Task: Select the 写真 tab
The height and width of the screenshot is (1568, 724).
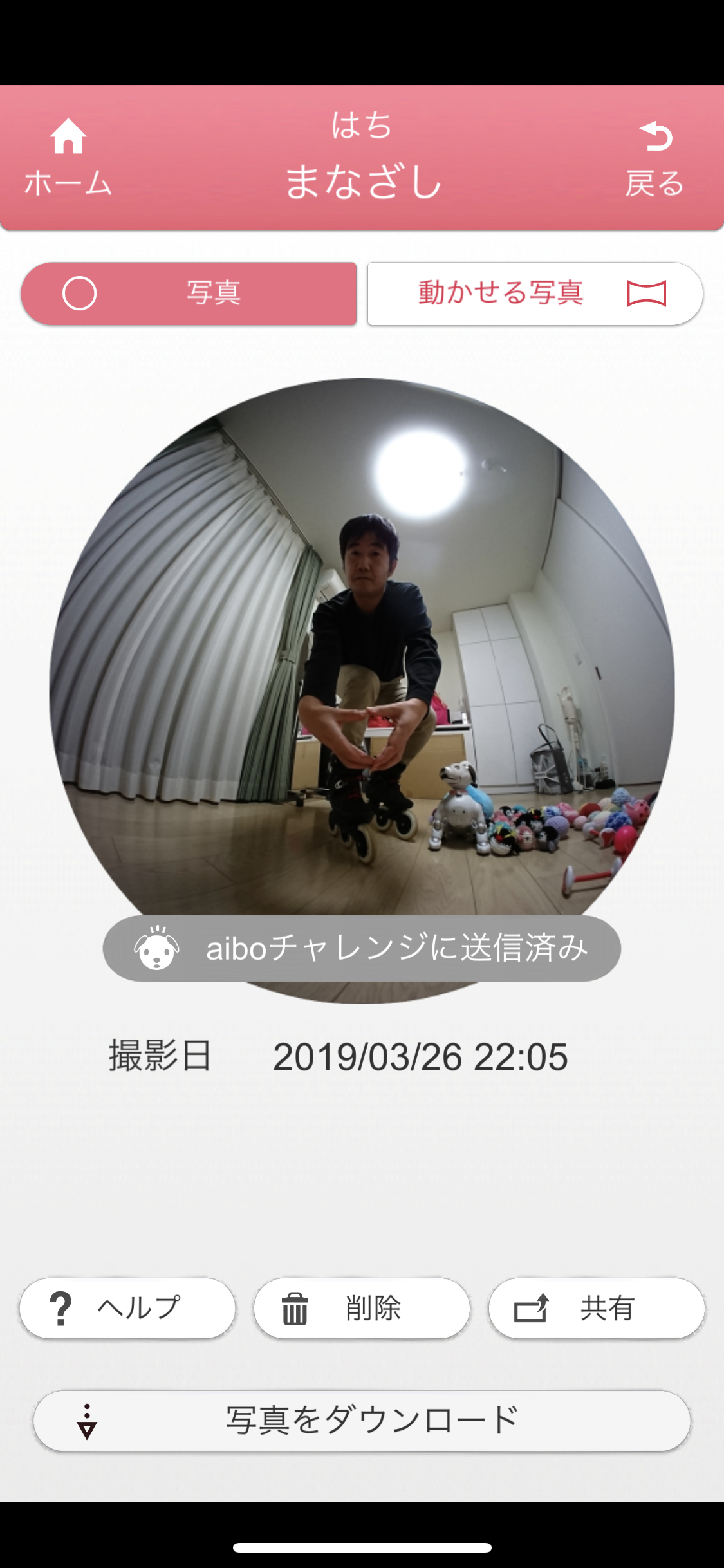Action: pos(189,294)
